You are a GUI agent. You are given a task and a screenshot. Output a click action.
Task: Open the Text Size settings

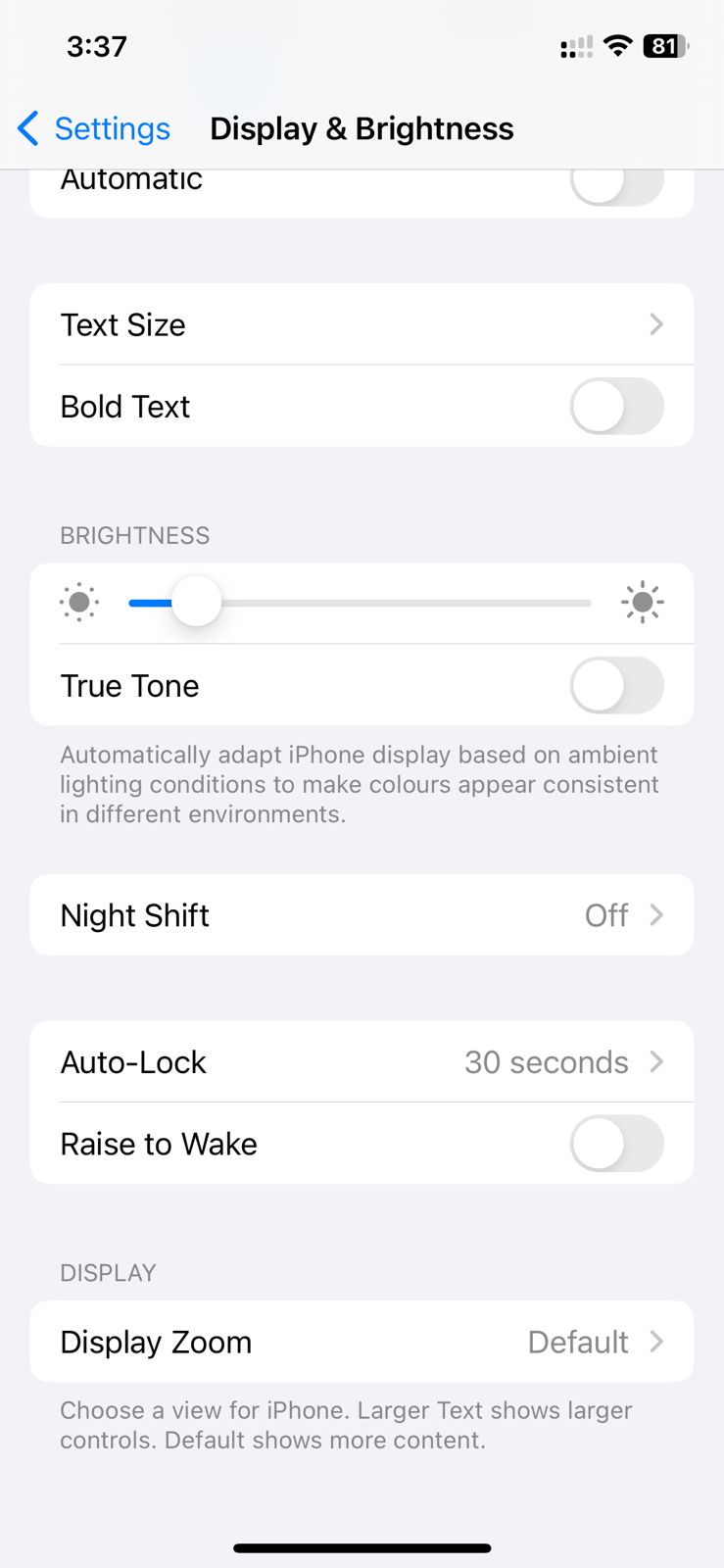click(x=362, y=324)
